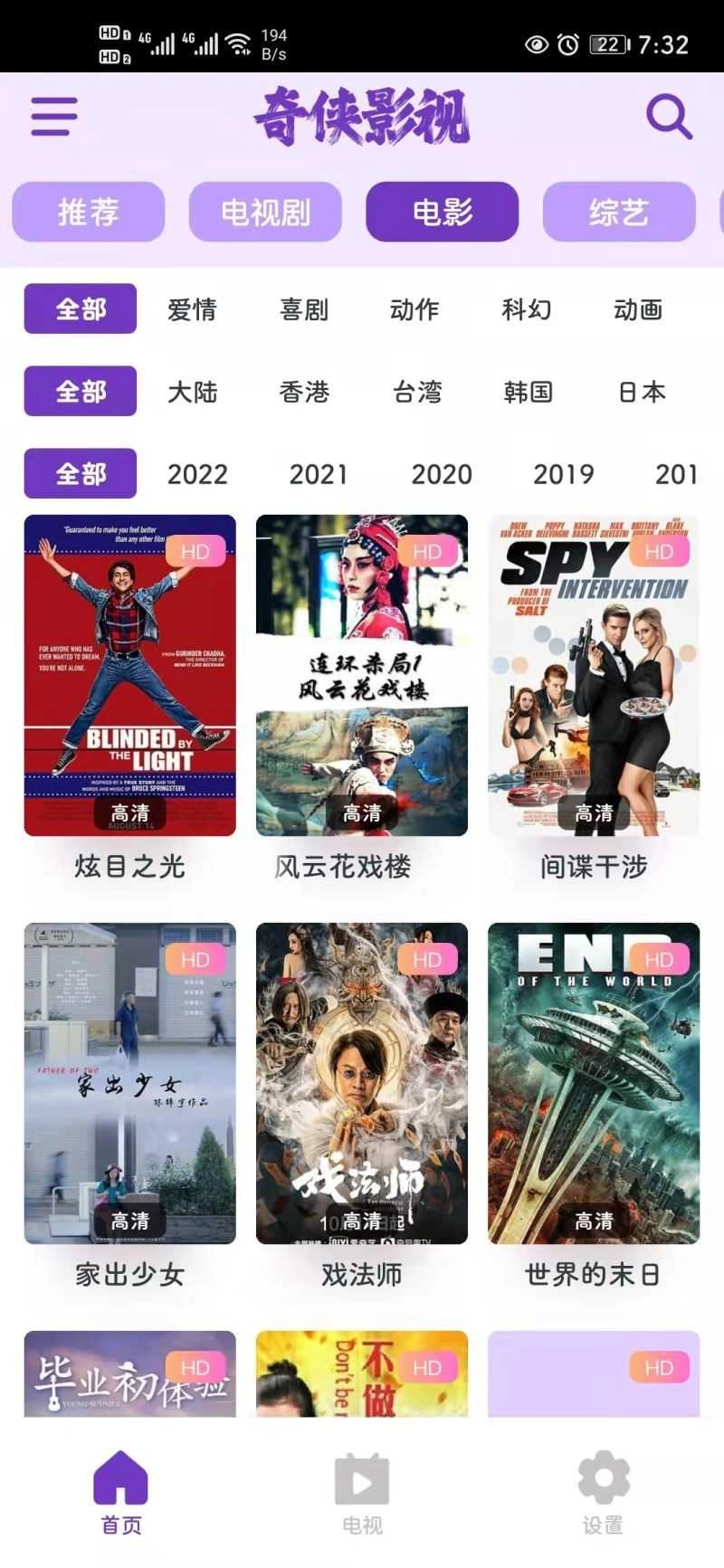Switch to the 电视剧 tab
The image size is (724, 1568).
pos(265,211)
